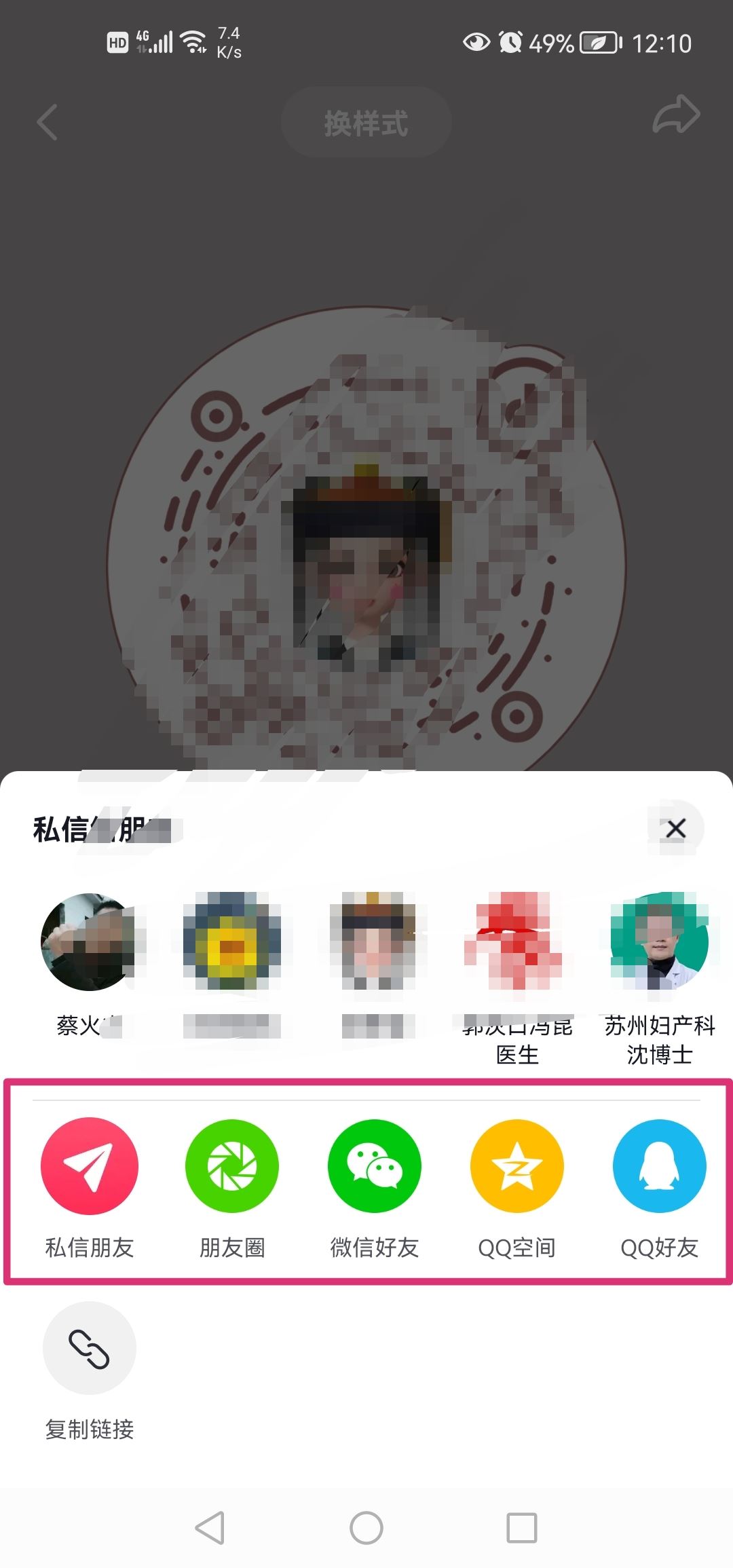Tap the 换样式 style switch button
Viewport: 733px width, 1568px height.
365,121
